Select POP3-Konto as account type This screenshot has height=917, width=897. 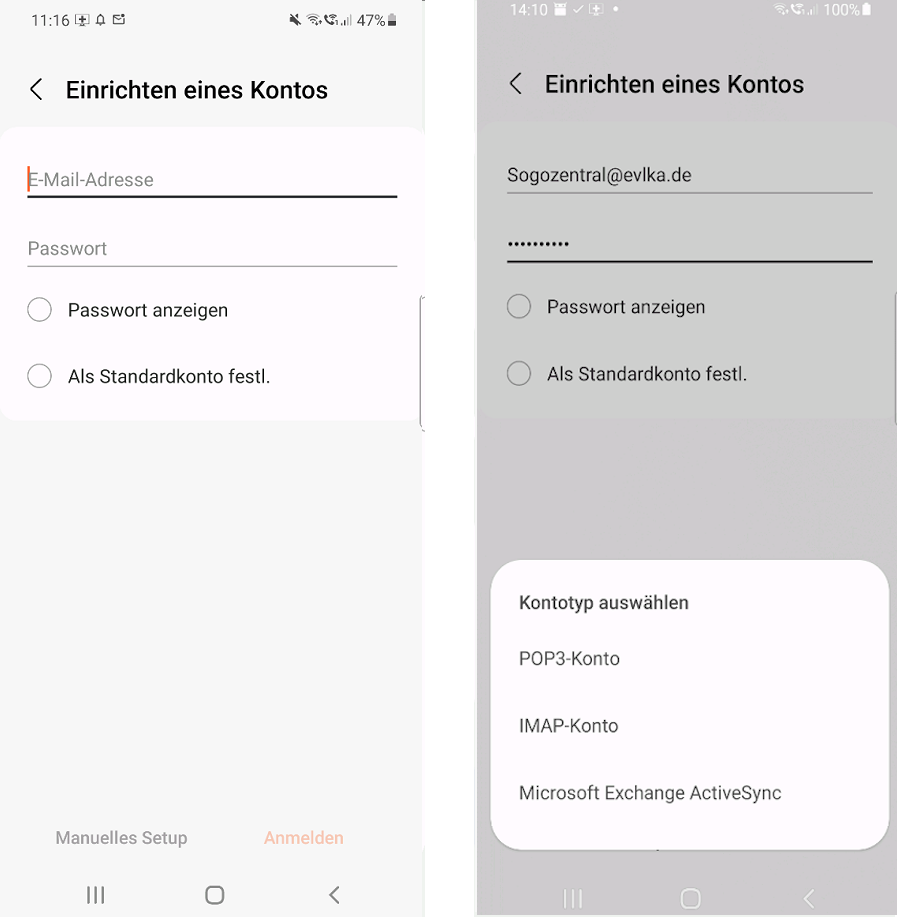[569, 659]
